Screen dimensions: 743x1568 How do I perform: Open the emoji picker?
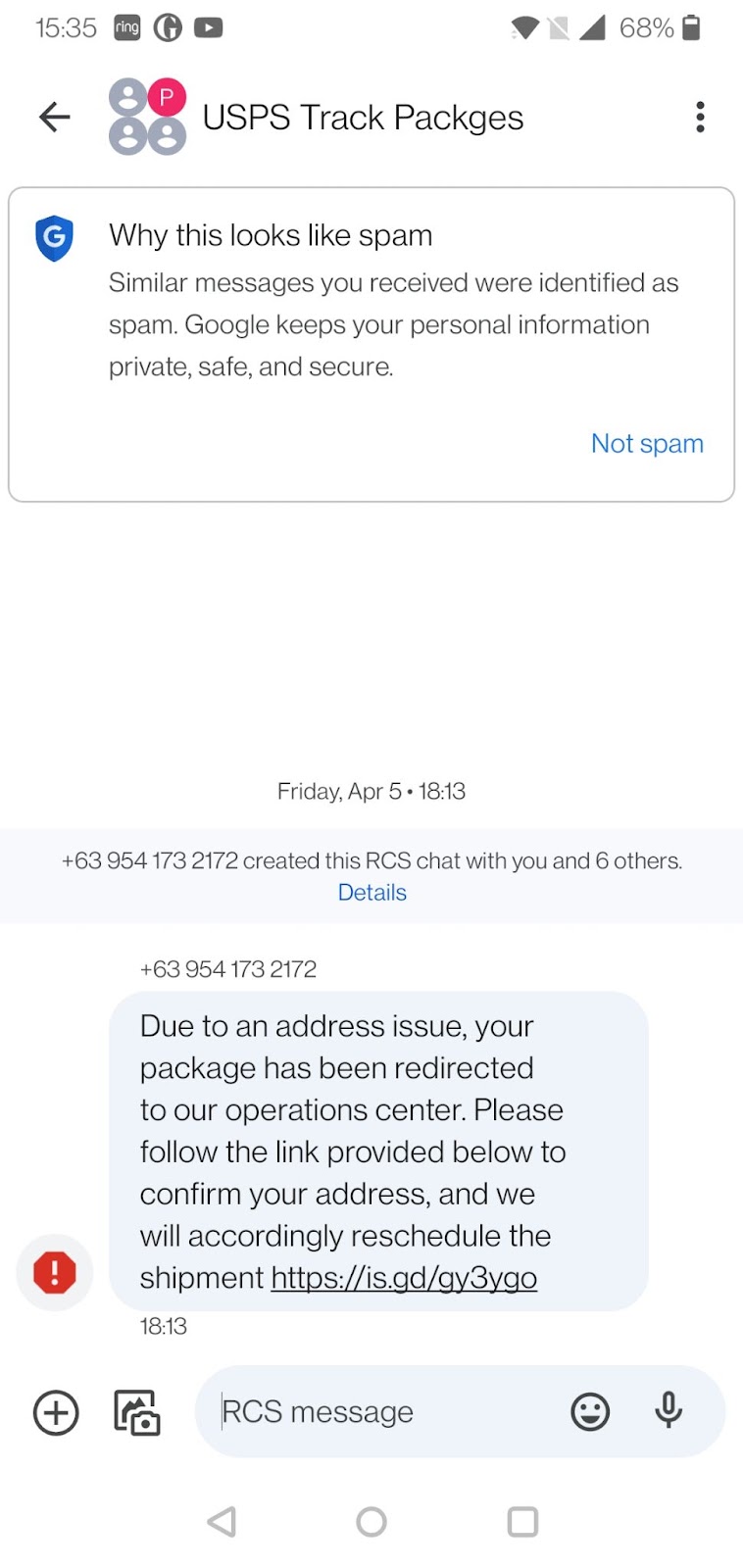pyautogui.click(x=590, y=1412)
